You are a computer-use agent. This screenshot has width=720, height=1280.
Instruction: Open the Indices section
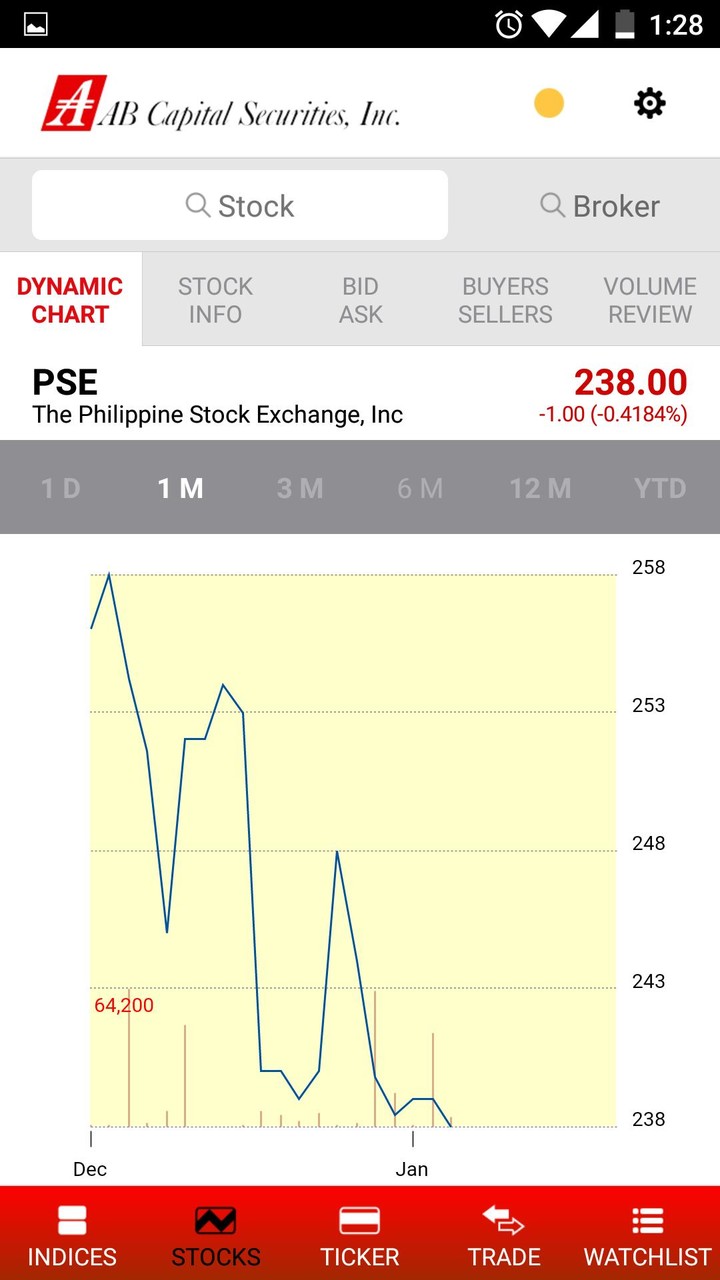coord(71,1232)
